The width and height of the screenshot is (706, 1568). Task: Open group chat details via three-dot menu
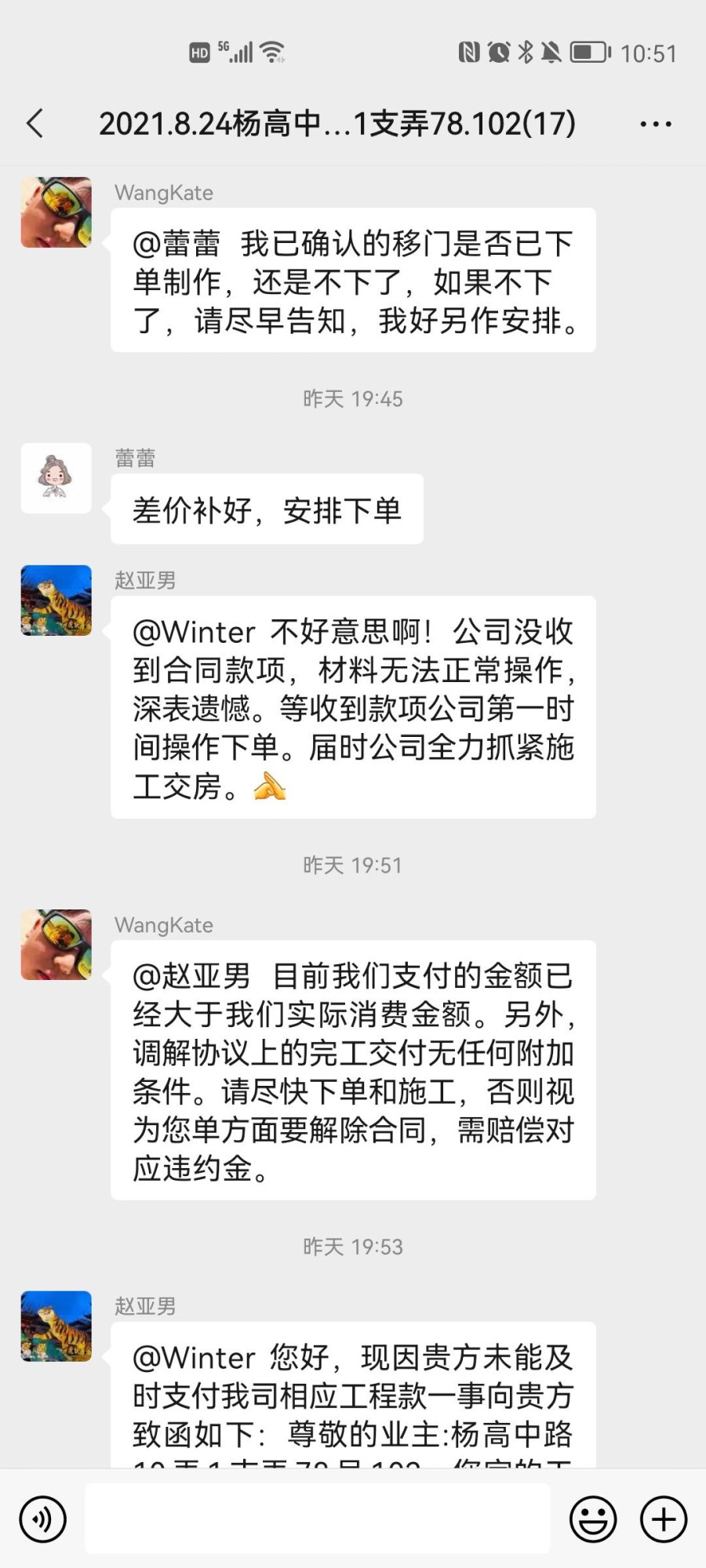655,124
